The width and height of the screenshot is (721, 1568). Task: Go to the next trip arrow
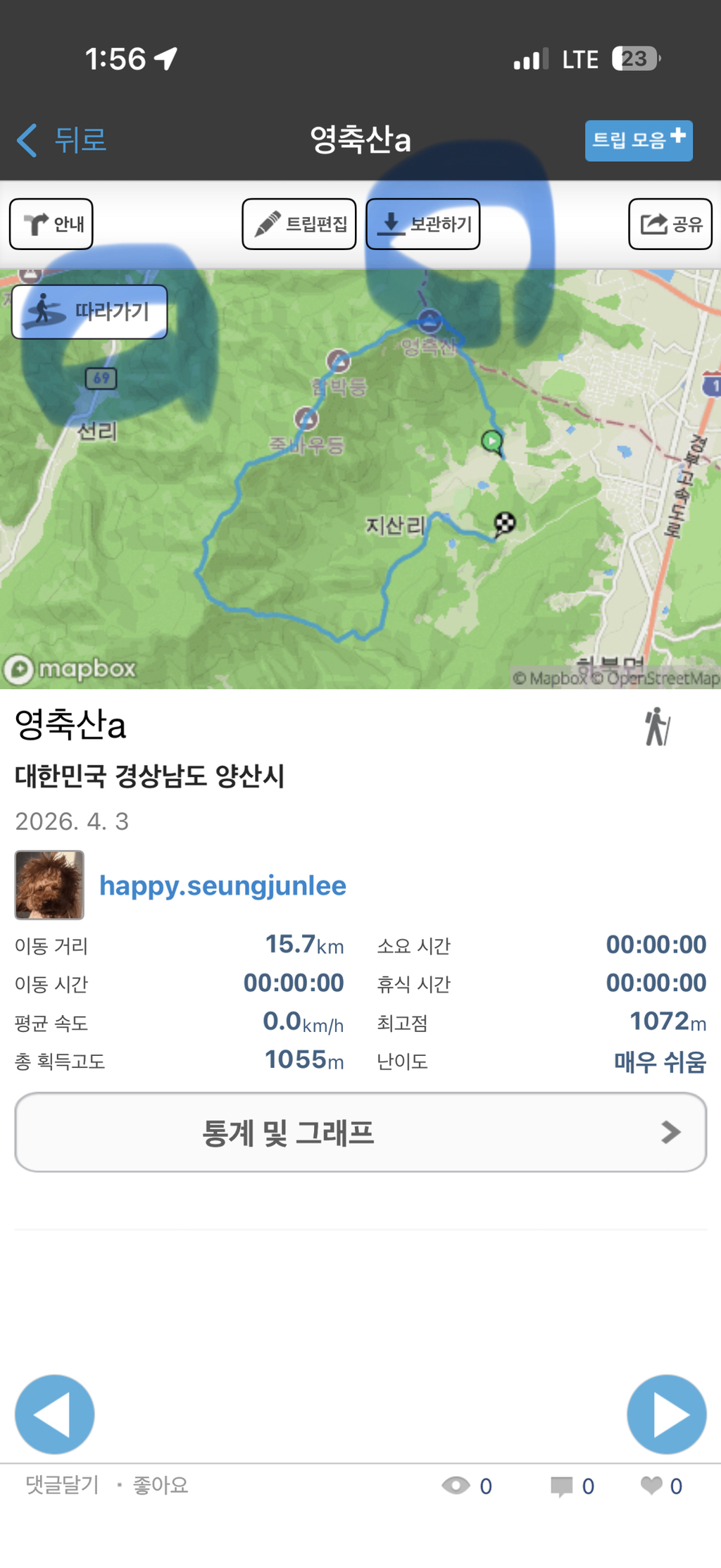coord(667,1414)
